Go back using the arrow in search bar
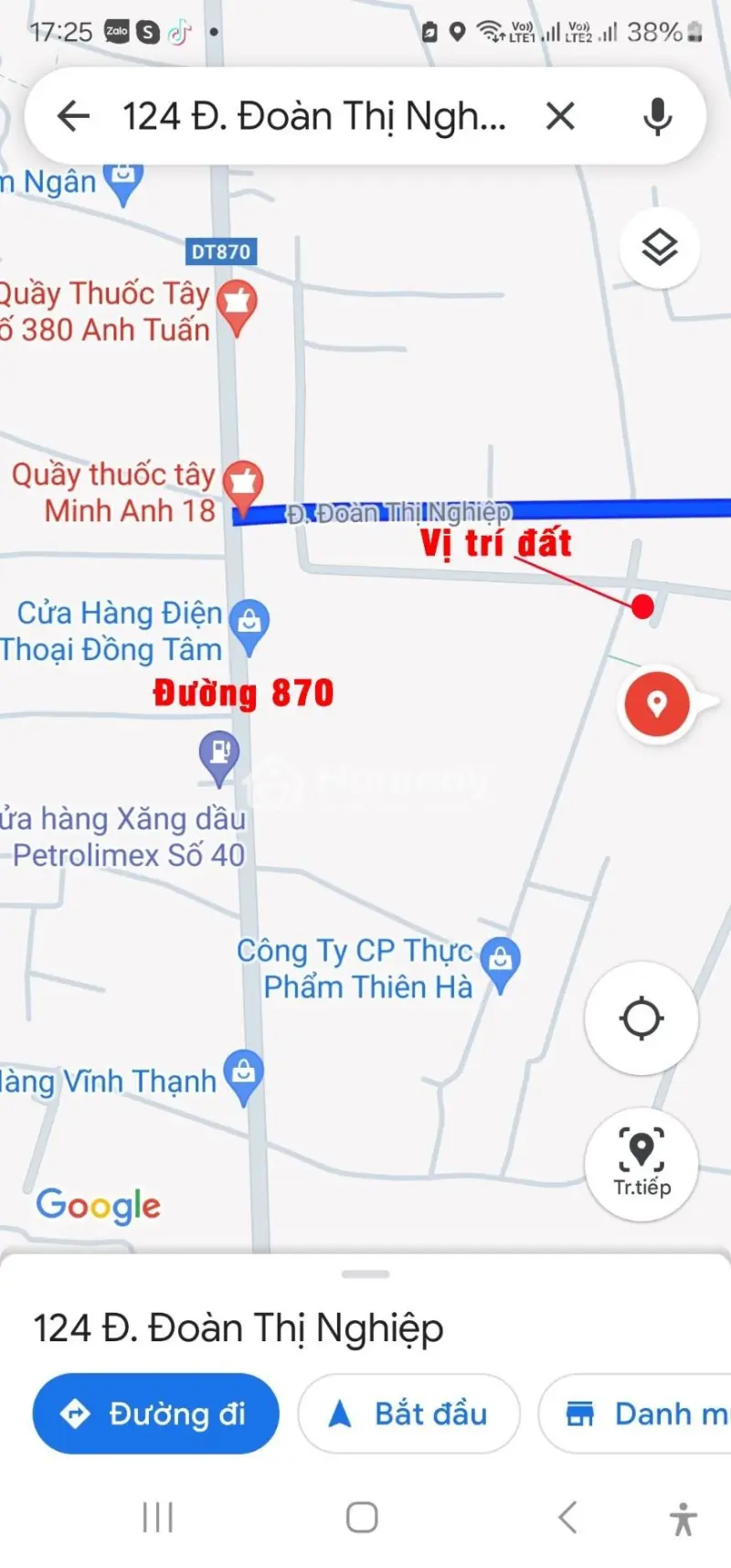 pos(72,115)
